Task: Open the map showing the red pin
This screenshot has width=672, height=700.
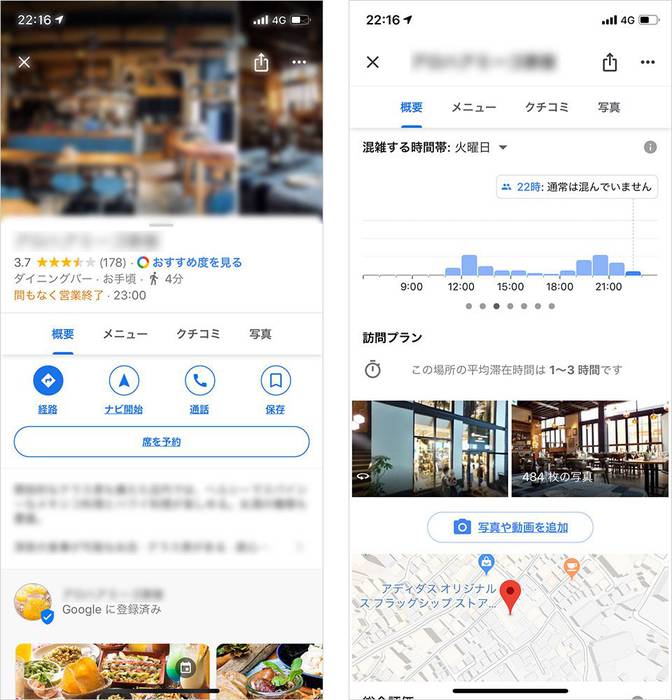Action: [510, 620]
